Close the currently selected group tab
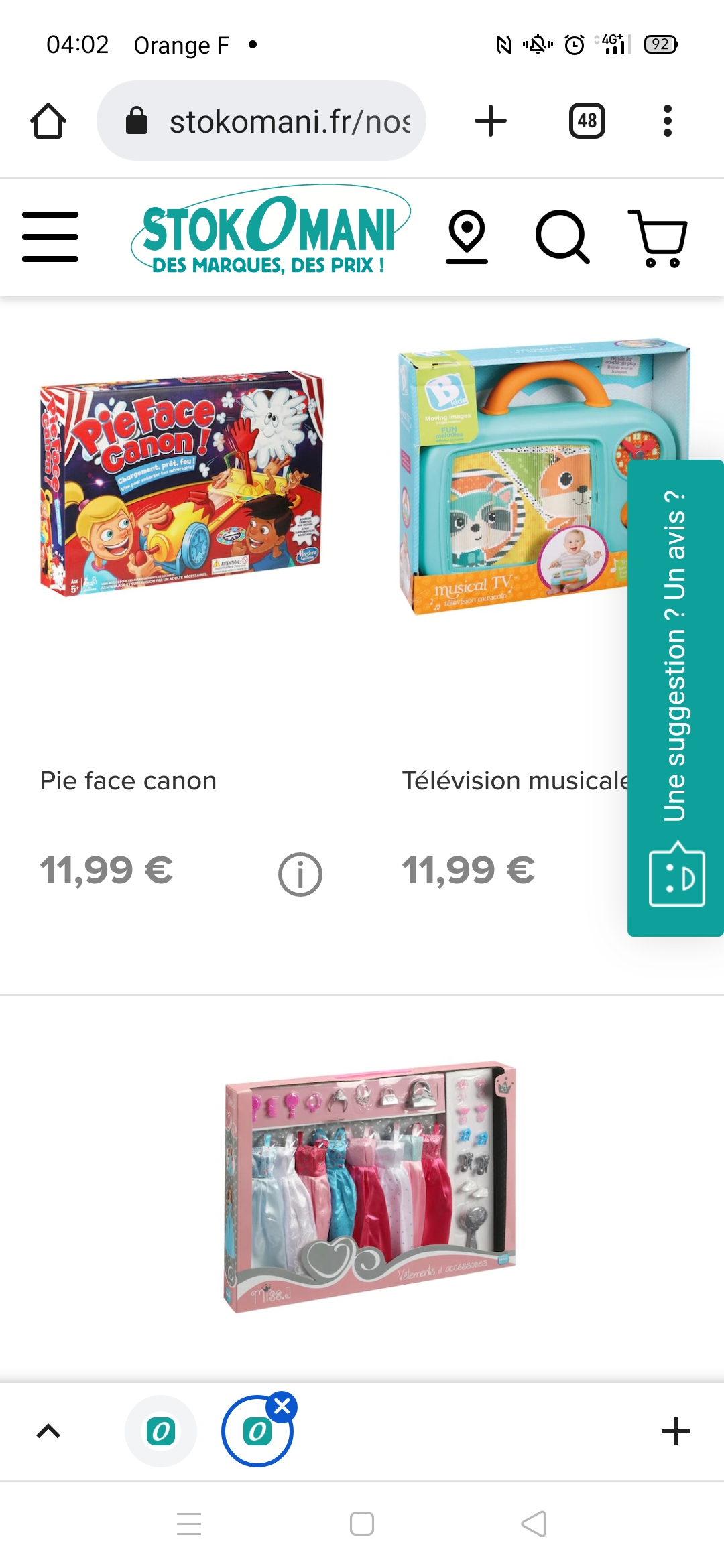This screenshot has width=724, height=1568. point(282,1407)
